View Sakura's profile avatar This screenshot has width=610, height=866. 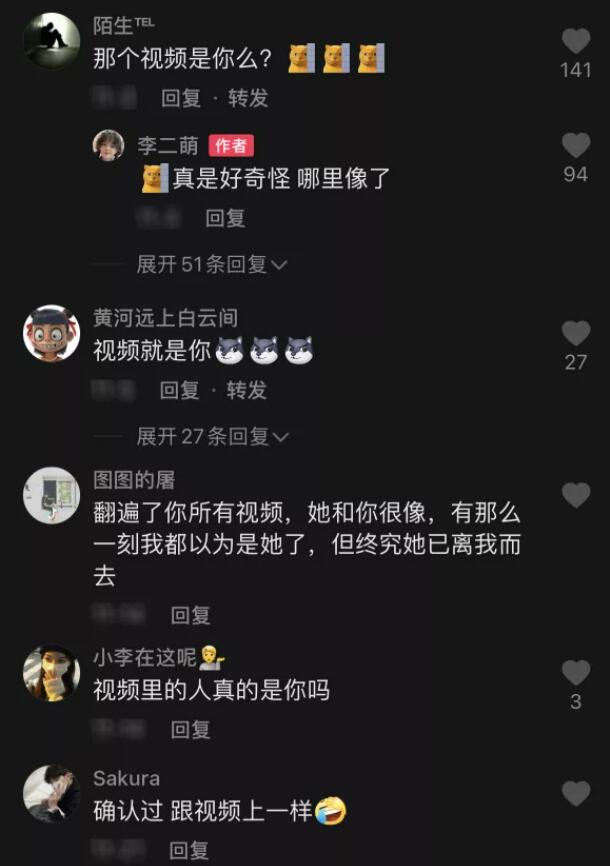coord(51,793)
